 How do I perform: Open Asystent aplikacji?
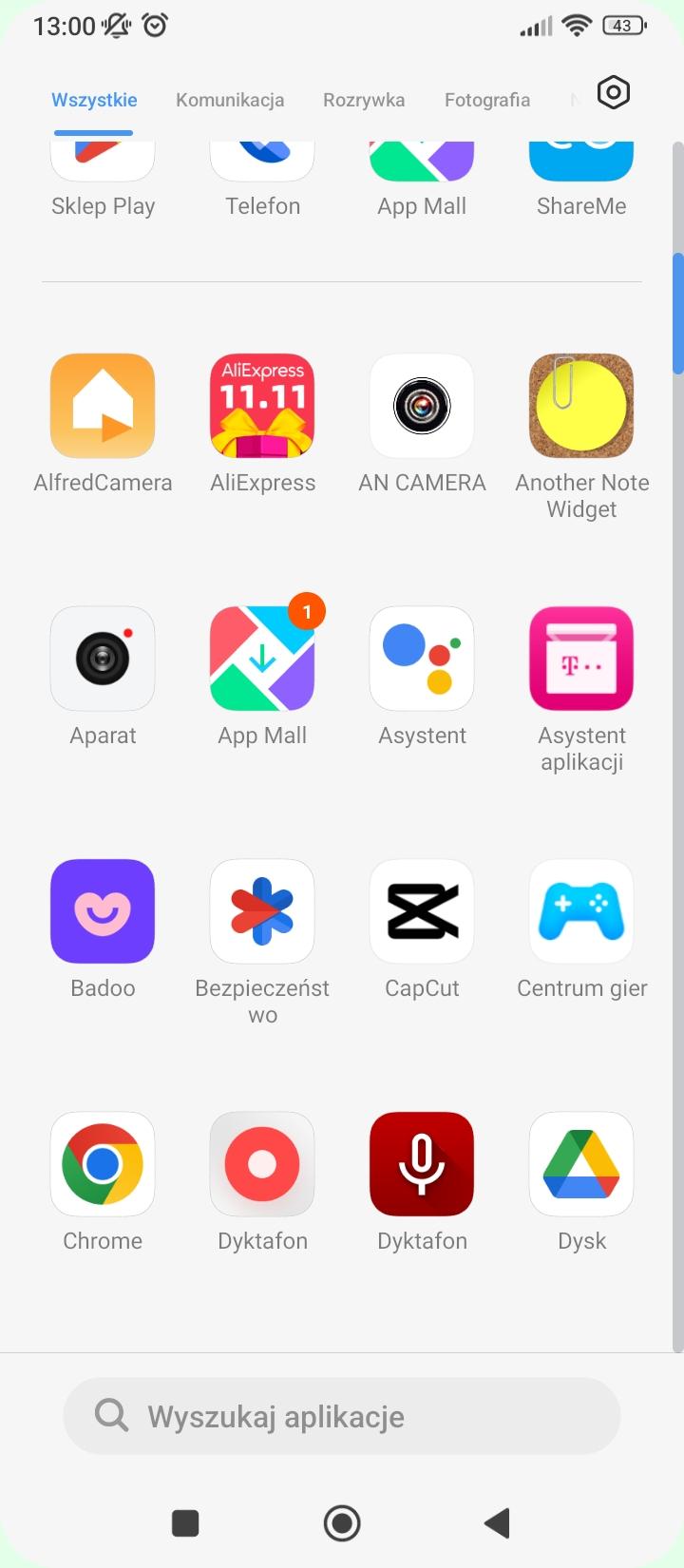click(581, 660)
